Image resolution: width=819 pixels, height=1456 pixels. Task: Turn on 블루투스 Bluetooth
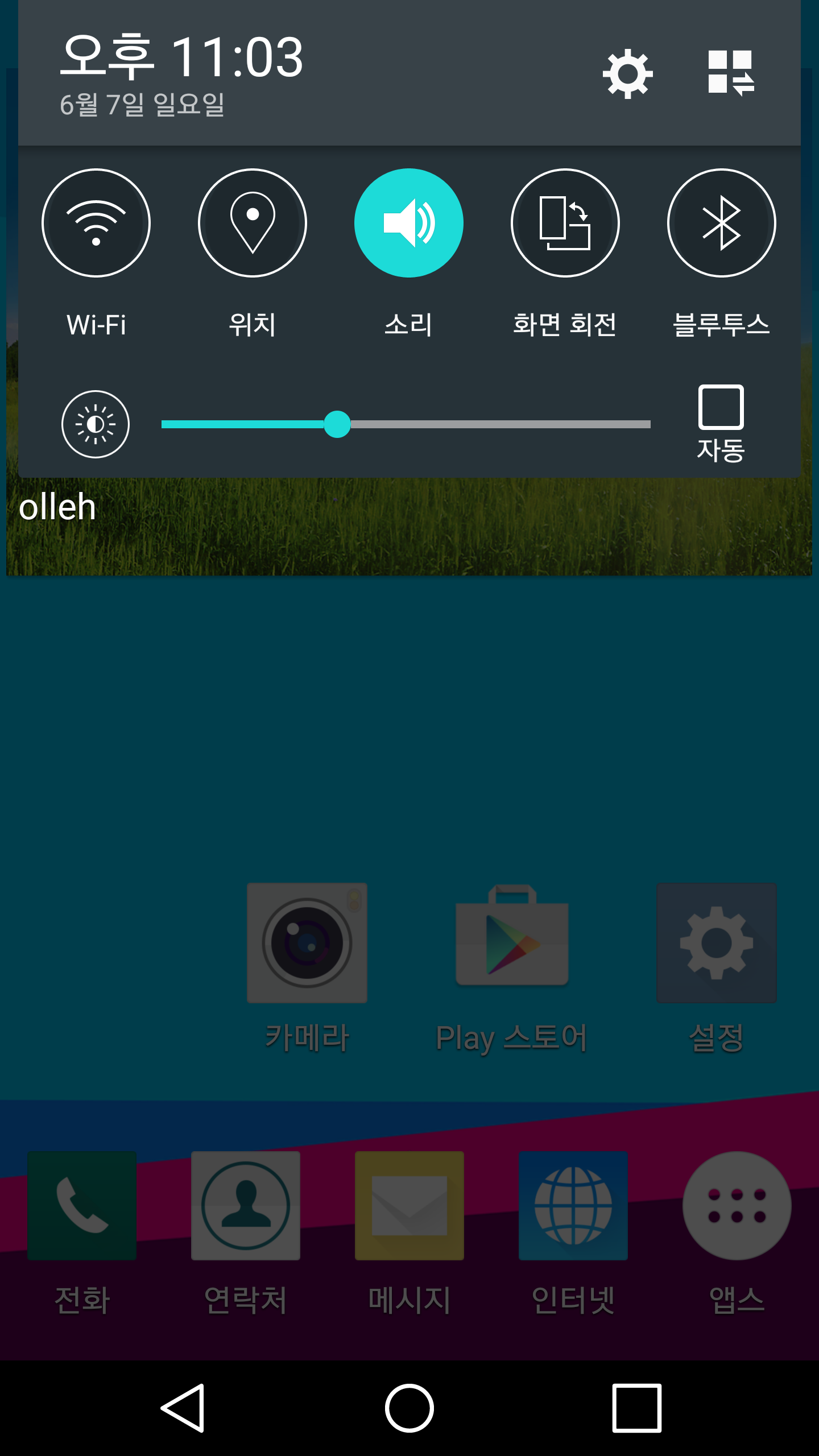721,223
